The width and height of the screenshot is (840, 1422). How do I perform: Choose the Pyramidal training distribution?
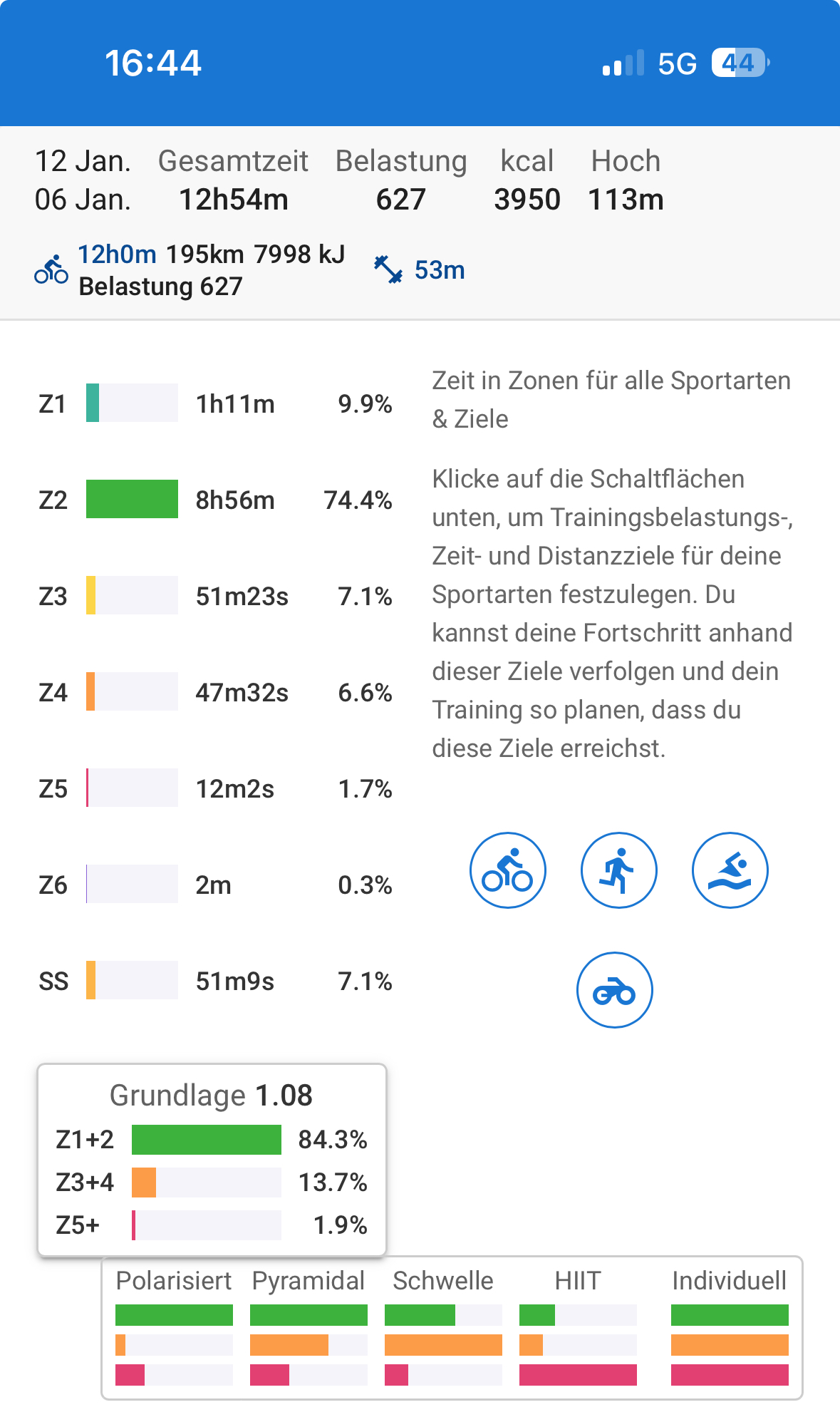(x=308, y=1327)
